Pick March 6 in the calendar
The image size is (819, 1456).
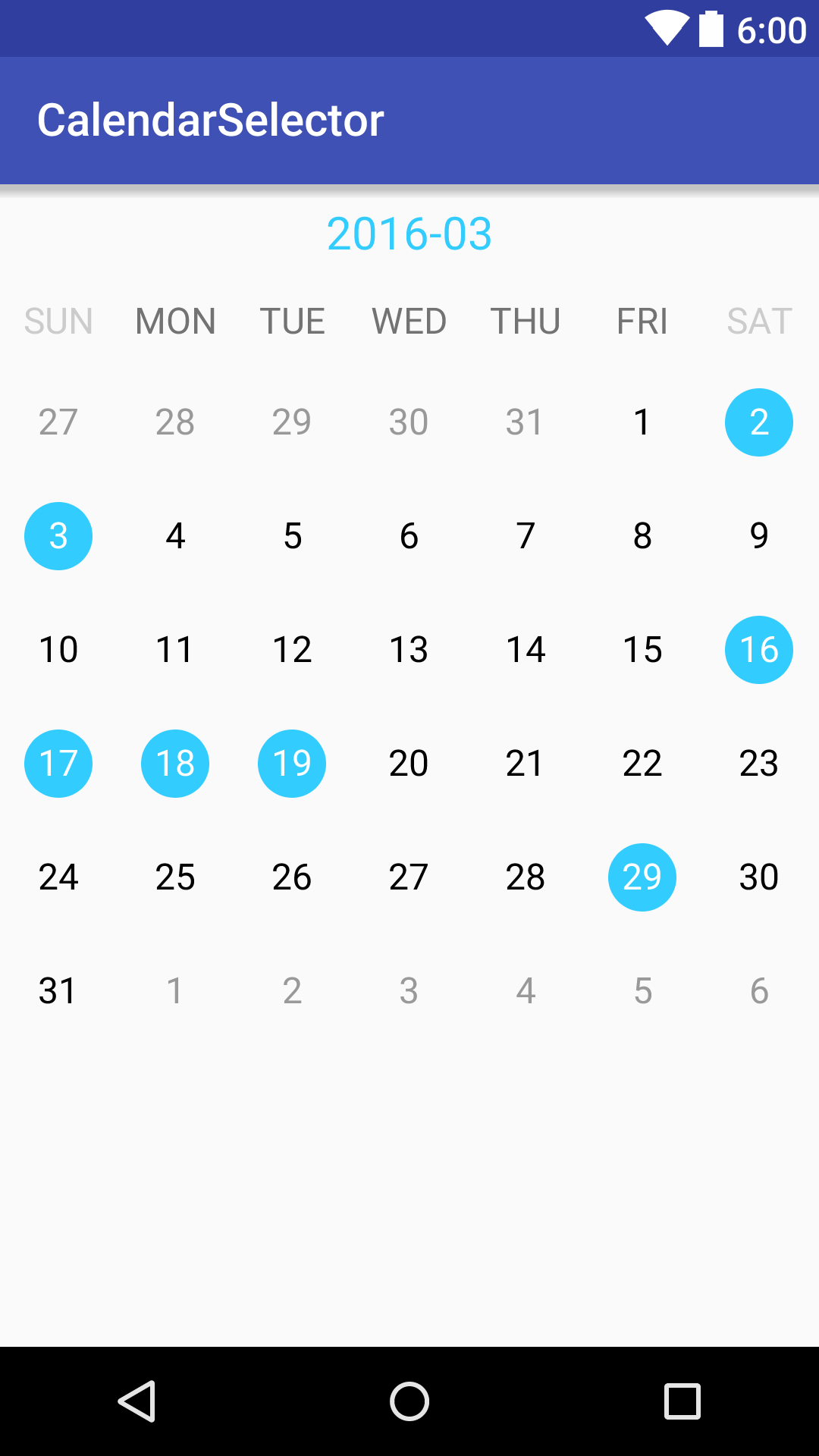(x=409, y=536)
